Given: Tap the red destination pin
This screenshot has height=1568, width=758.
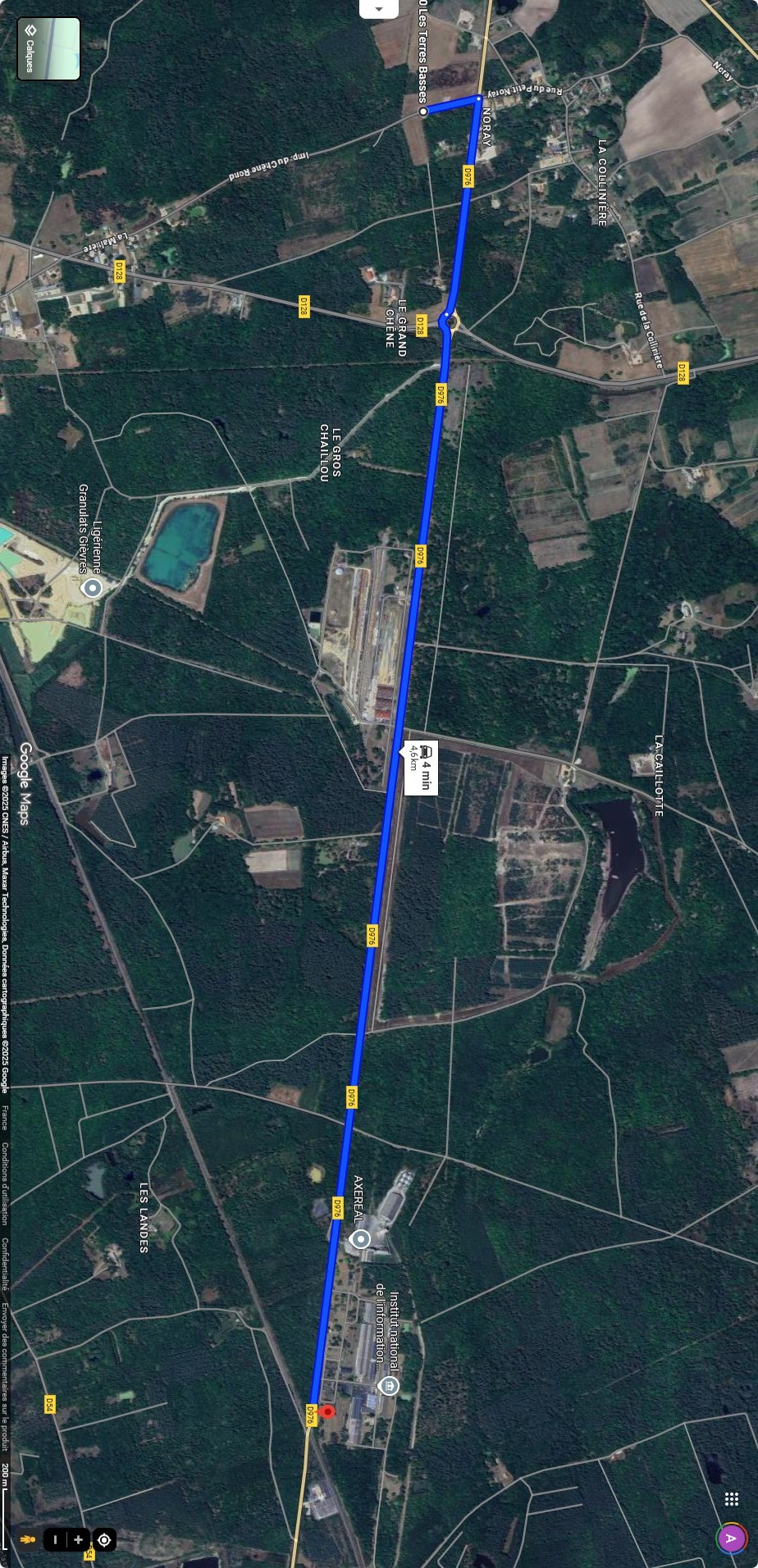Looking at the screenshot, I should [327, 1411].
